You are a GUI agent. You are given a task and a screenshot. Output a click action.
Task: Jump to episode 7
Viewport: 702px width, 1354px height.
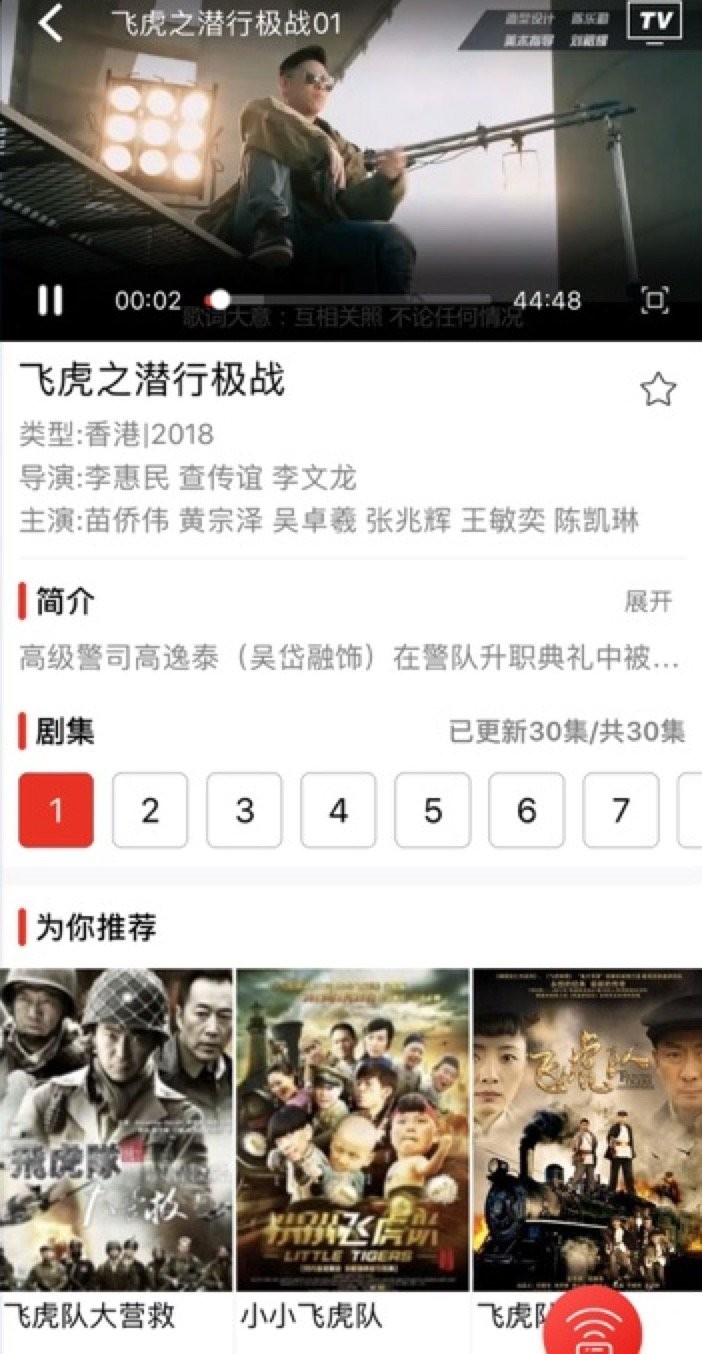click(621, 810)
